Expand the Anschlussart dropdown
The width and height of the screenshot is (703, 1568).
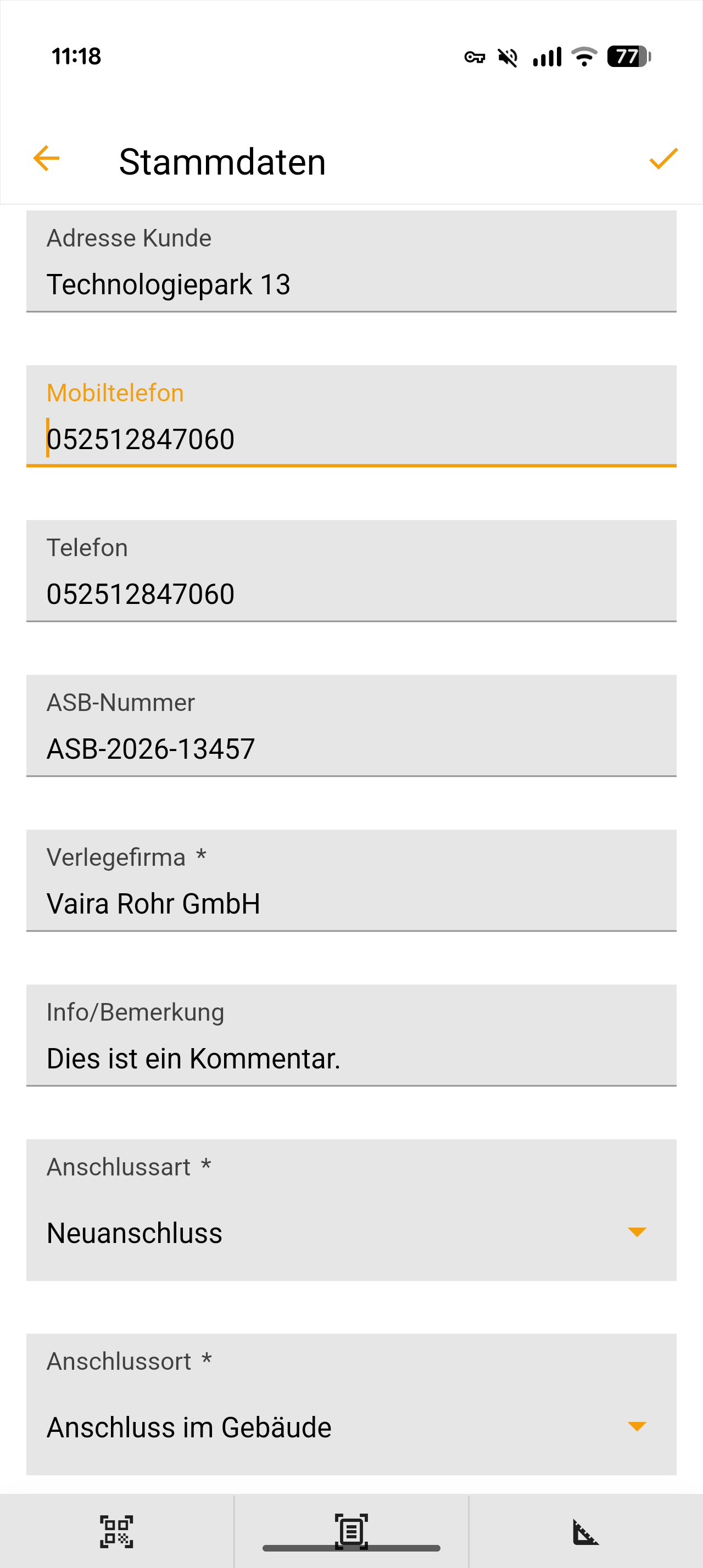tap(350, 1232)
